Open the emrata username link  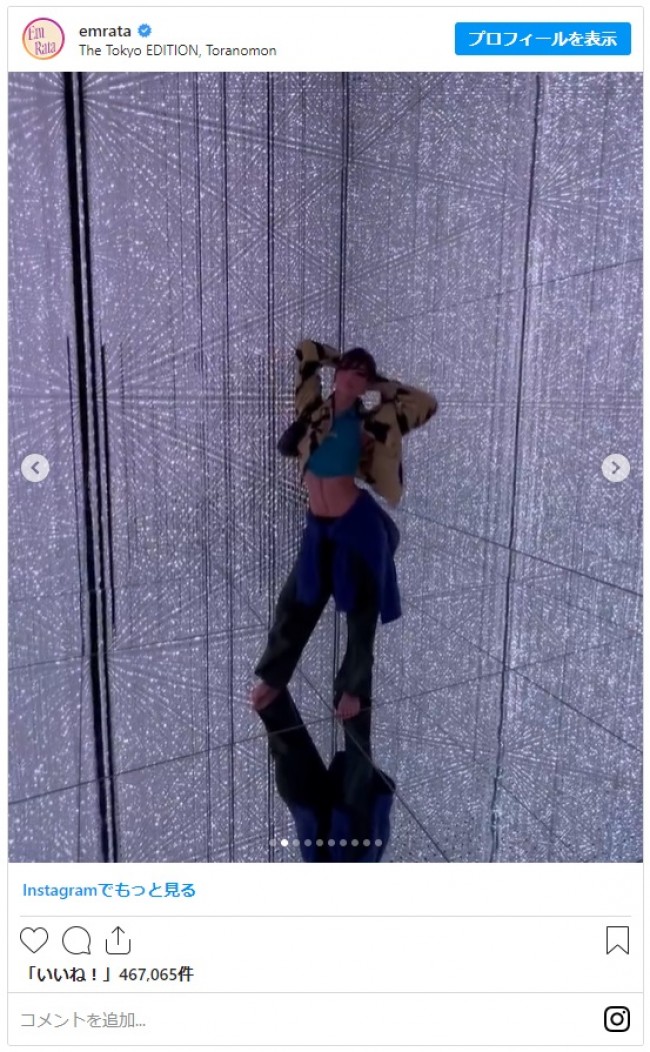(x=105, y=31)
